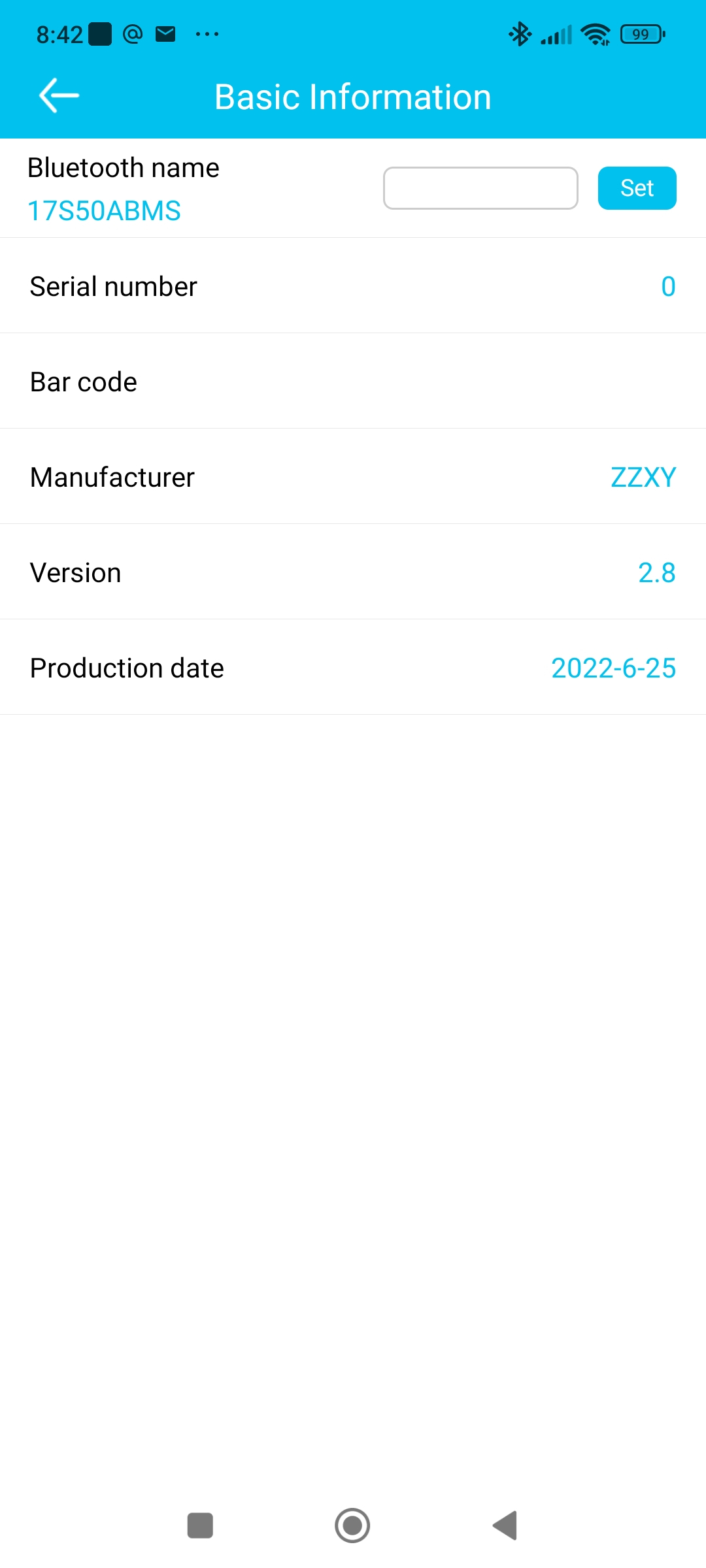706x1568 pixels.
Task: Tap the Bluetooth name input field
Action: [x=480, y=188]
